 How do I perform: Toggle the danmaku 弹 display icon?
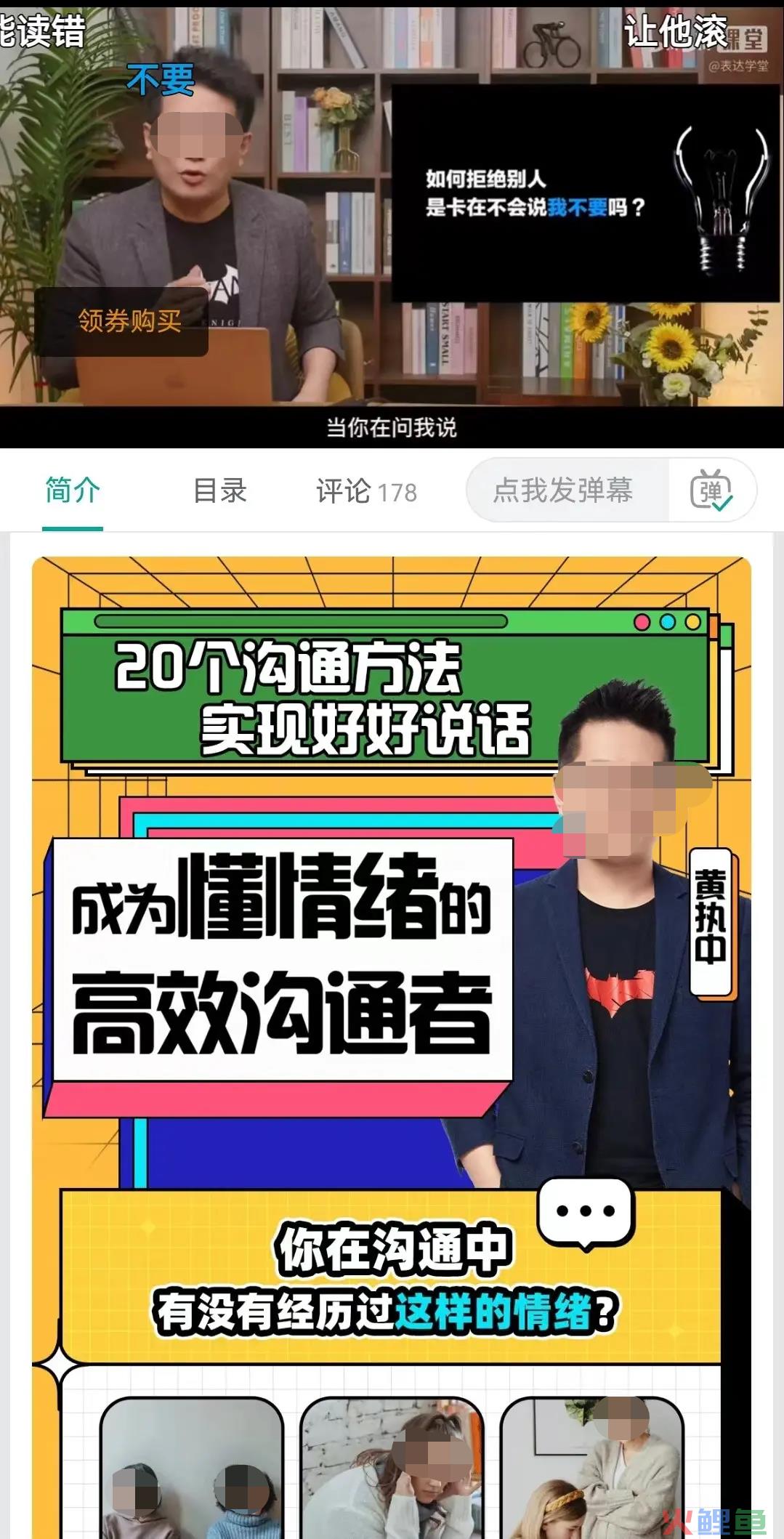pos(711,490)
